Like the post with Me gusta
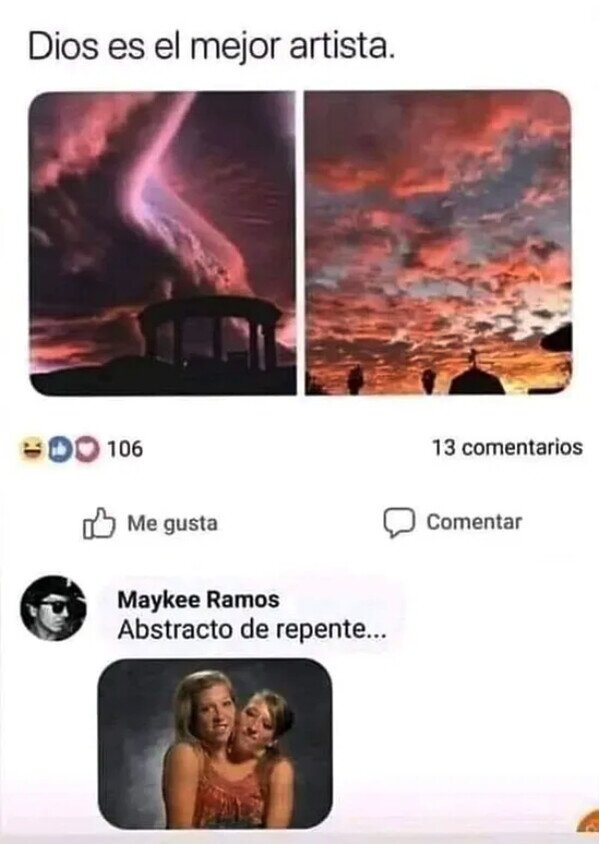The width and height of the screenshot is (600, 844). click(x=150, y=522)
